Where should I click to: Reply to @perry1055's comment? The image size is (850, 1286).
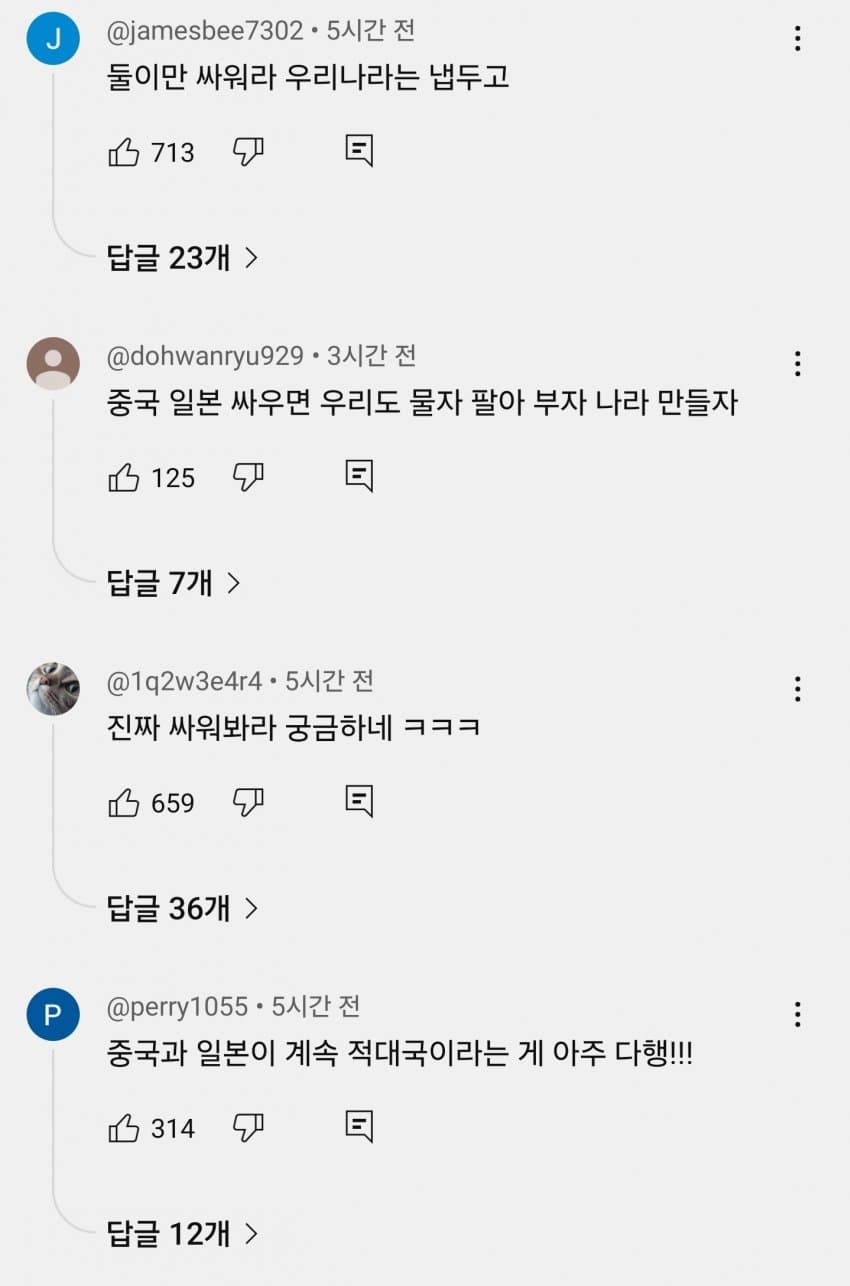(x=359, y=1127)
